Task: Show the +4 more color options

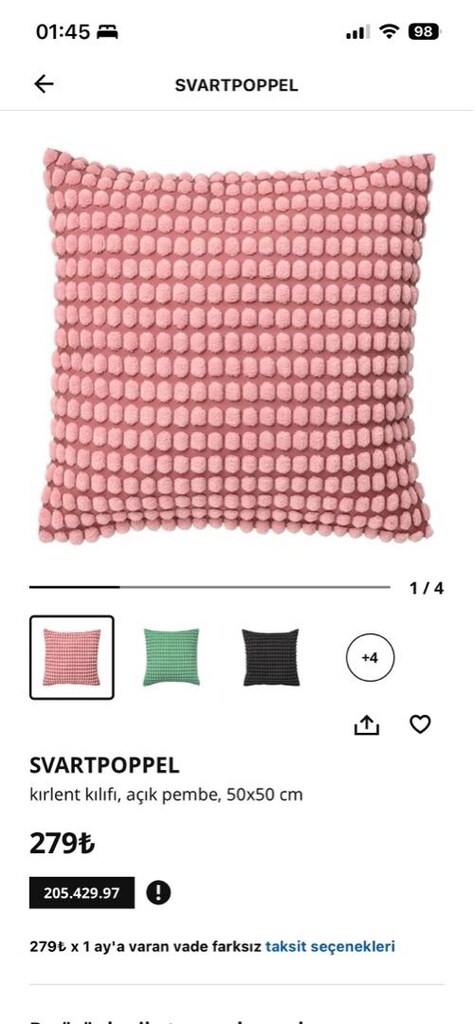Action: pyautogui.click(x=370, y=658)
